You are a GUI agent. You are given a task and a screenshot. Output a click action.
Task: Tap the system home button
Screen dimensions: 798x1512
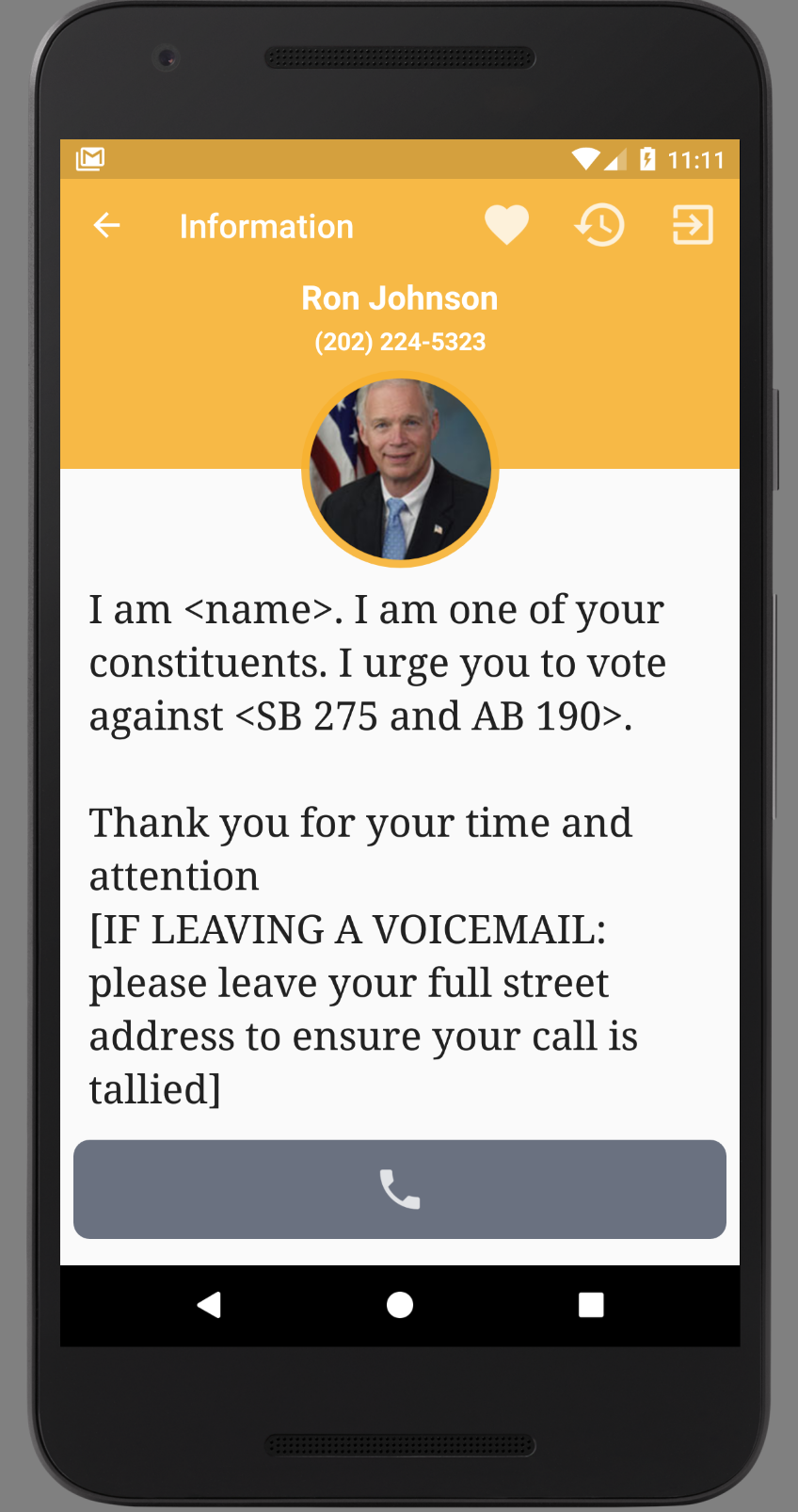pyautogui.click(x=400, y=1305)
